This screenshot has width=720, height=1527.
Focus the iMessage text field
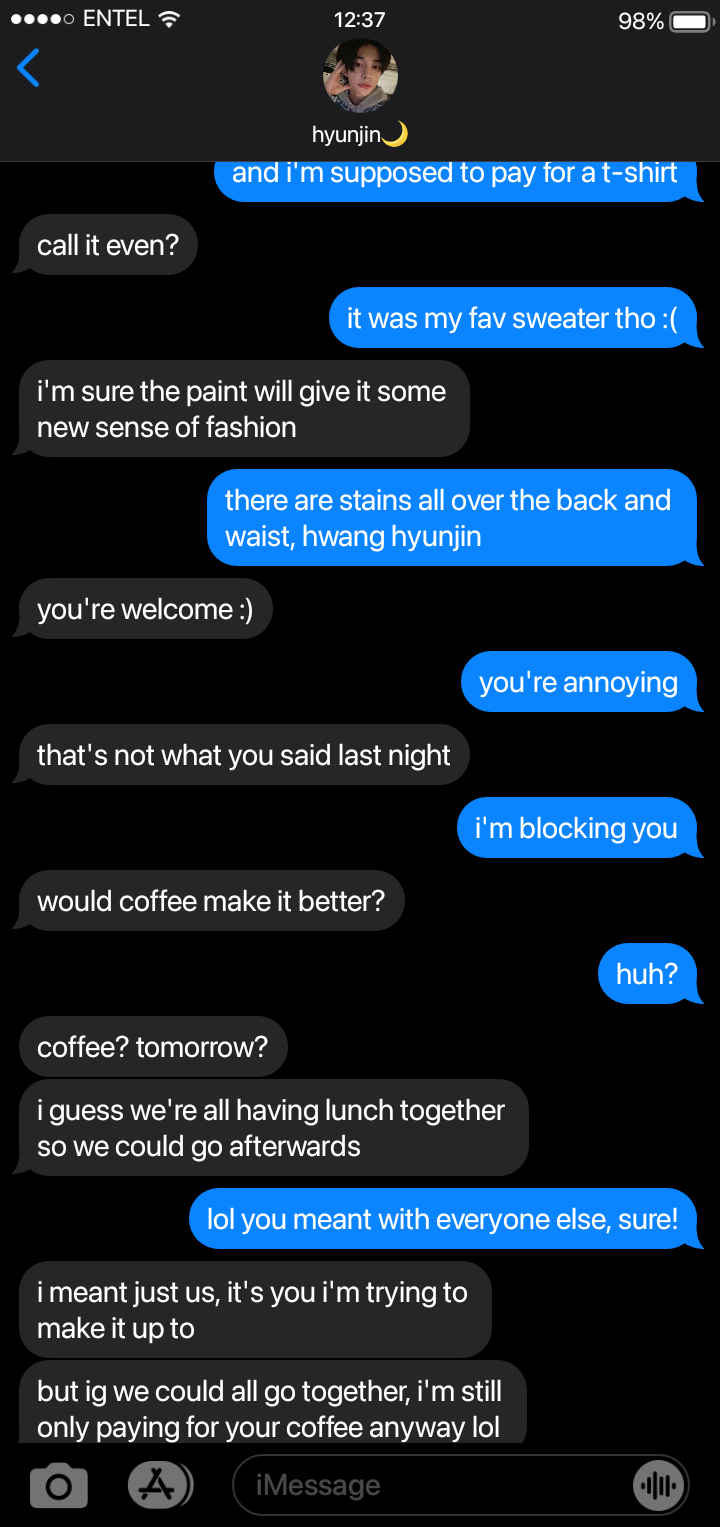[x=430, y=1485]
